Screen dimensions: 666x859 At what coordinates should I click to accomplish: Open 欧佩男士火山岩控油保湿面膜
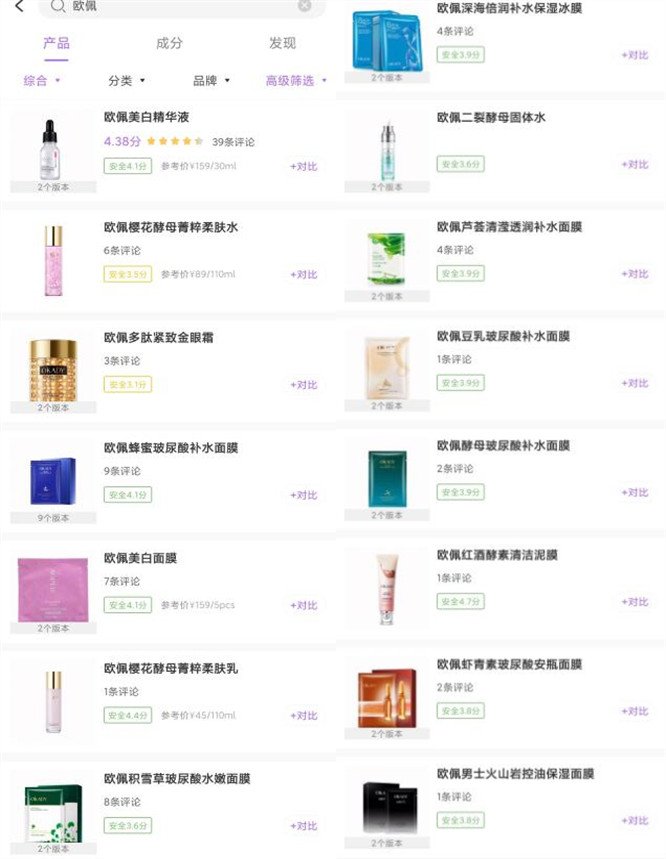[x=515, y=774]
